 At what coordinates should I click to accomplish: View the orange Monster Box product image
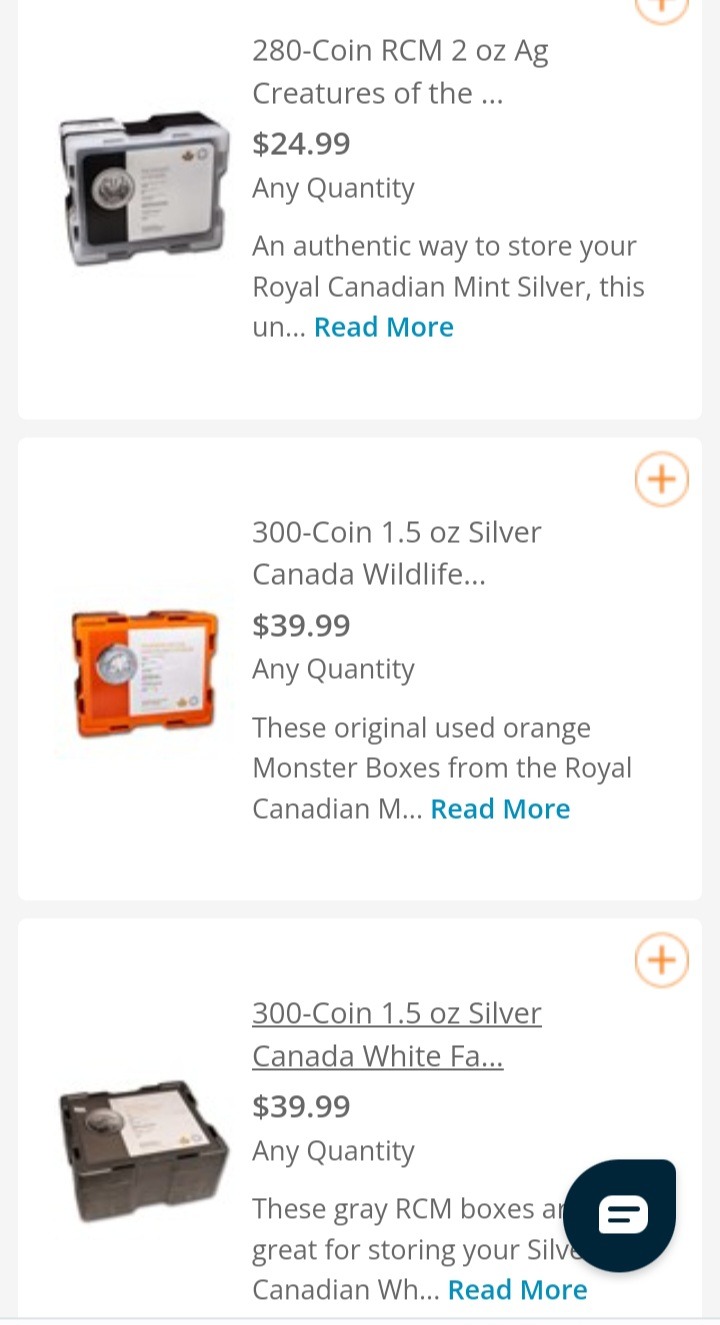pyautogui.click(x=145, y=672)
